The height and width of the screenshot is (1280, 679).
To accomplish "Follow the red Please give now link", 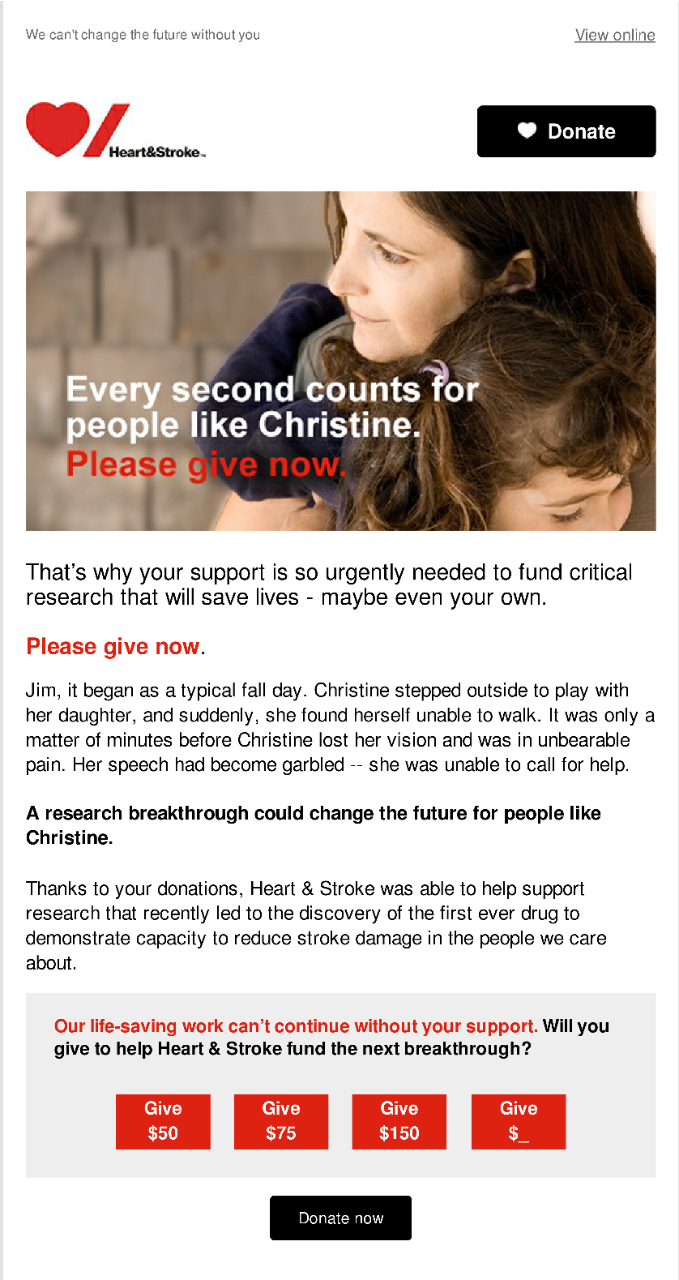I will (113, 647).
